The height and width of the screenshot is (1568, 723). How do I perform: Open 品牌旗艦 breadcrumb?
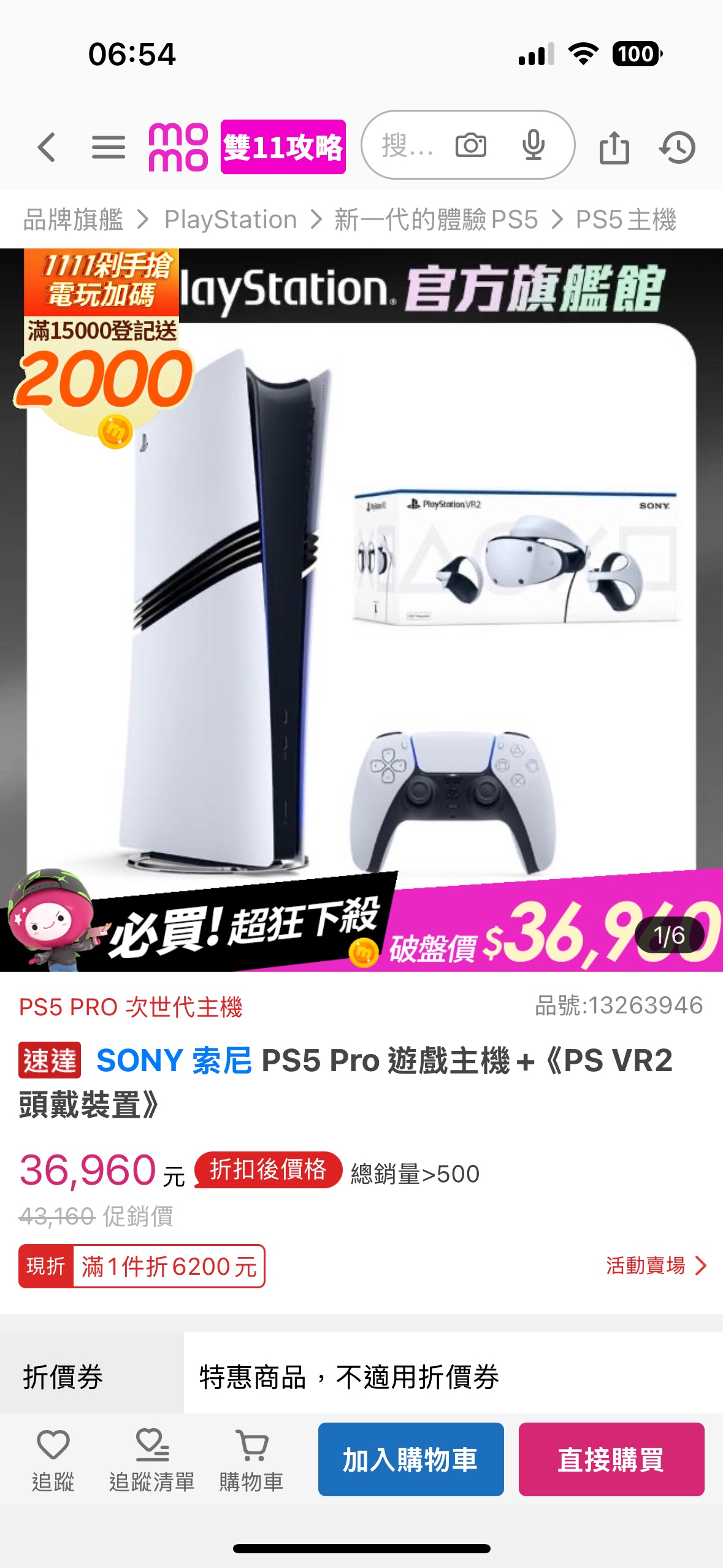click(x=73, y=220)
